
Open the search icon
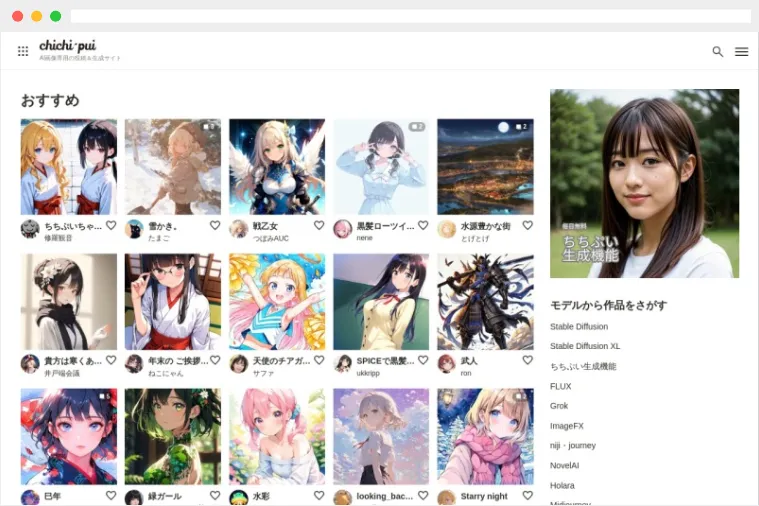717,52
